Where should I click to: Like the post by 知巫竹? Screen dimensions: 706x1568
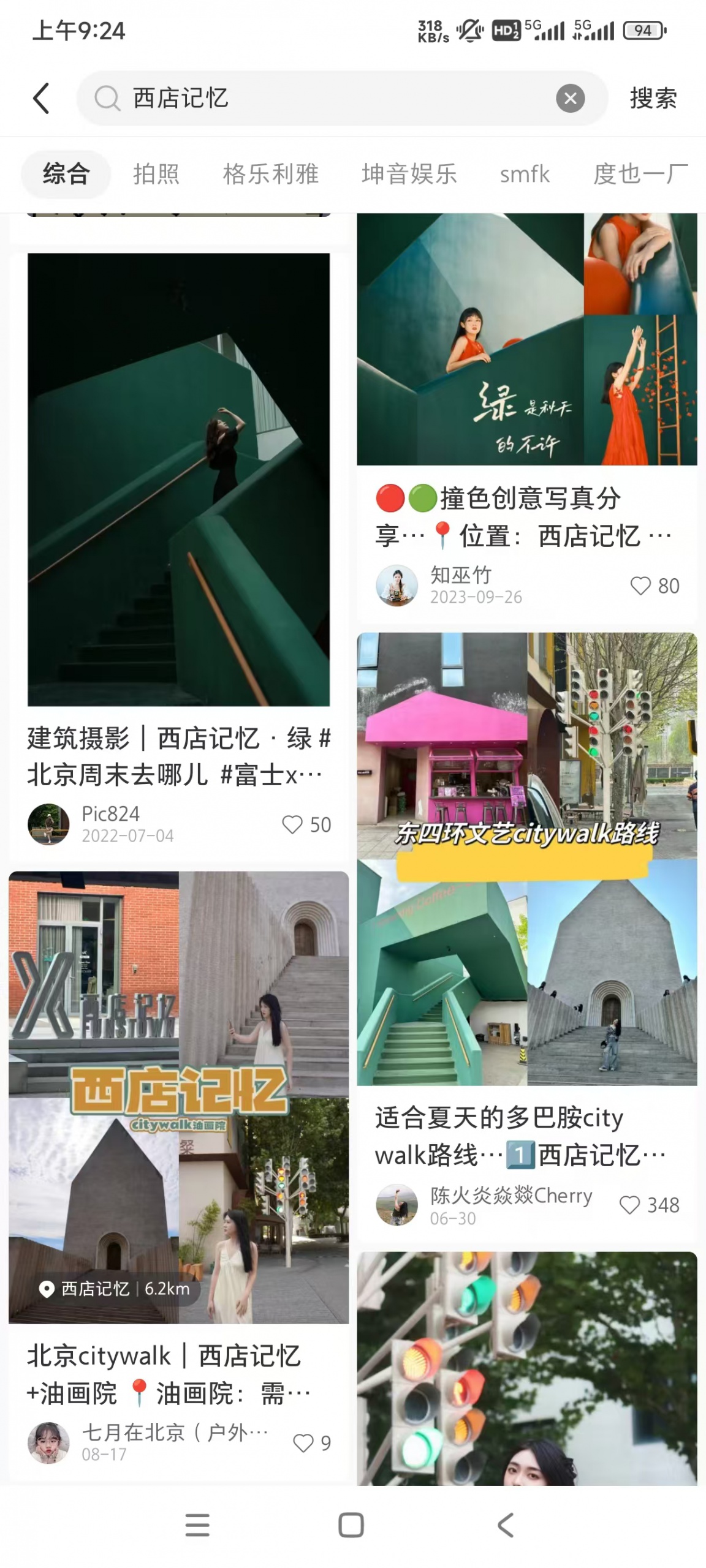point(640,586)
